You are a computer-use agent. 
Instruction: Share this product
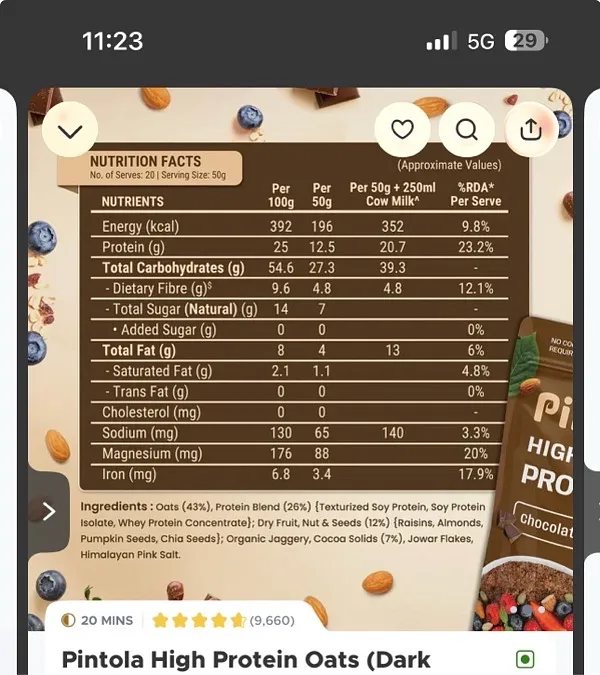(531, 130)
